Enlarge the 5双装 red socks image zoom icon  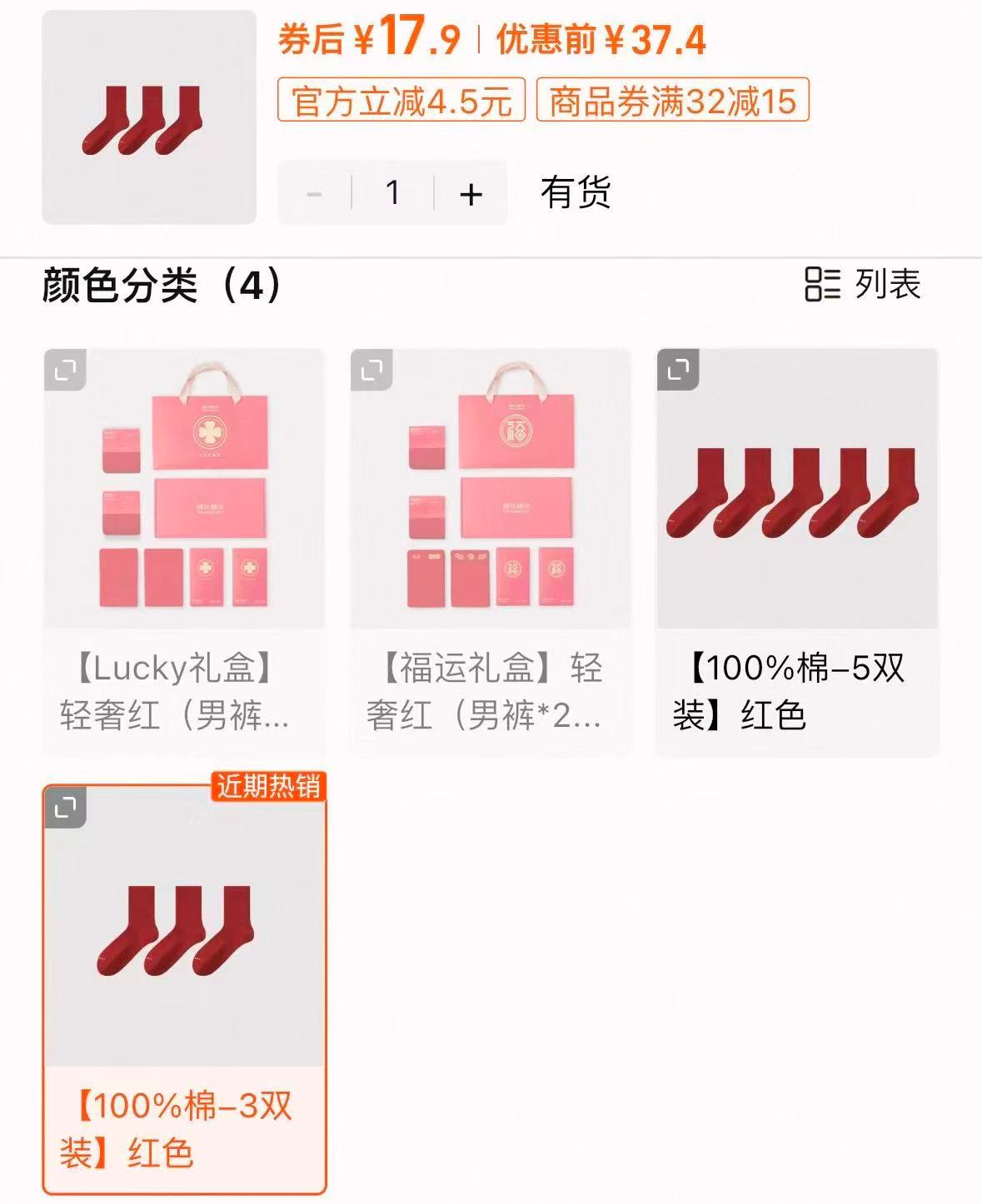coord(676,369)
